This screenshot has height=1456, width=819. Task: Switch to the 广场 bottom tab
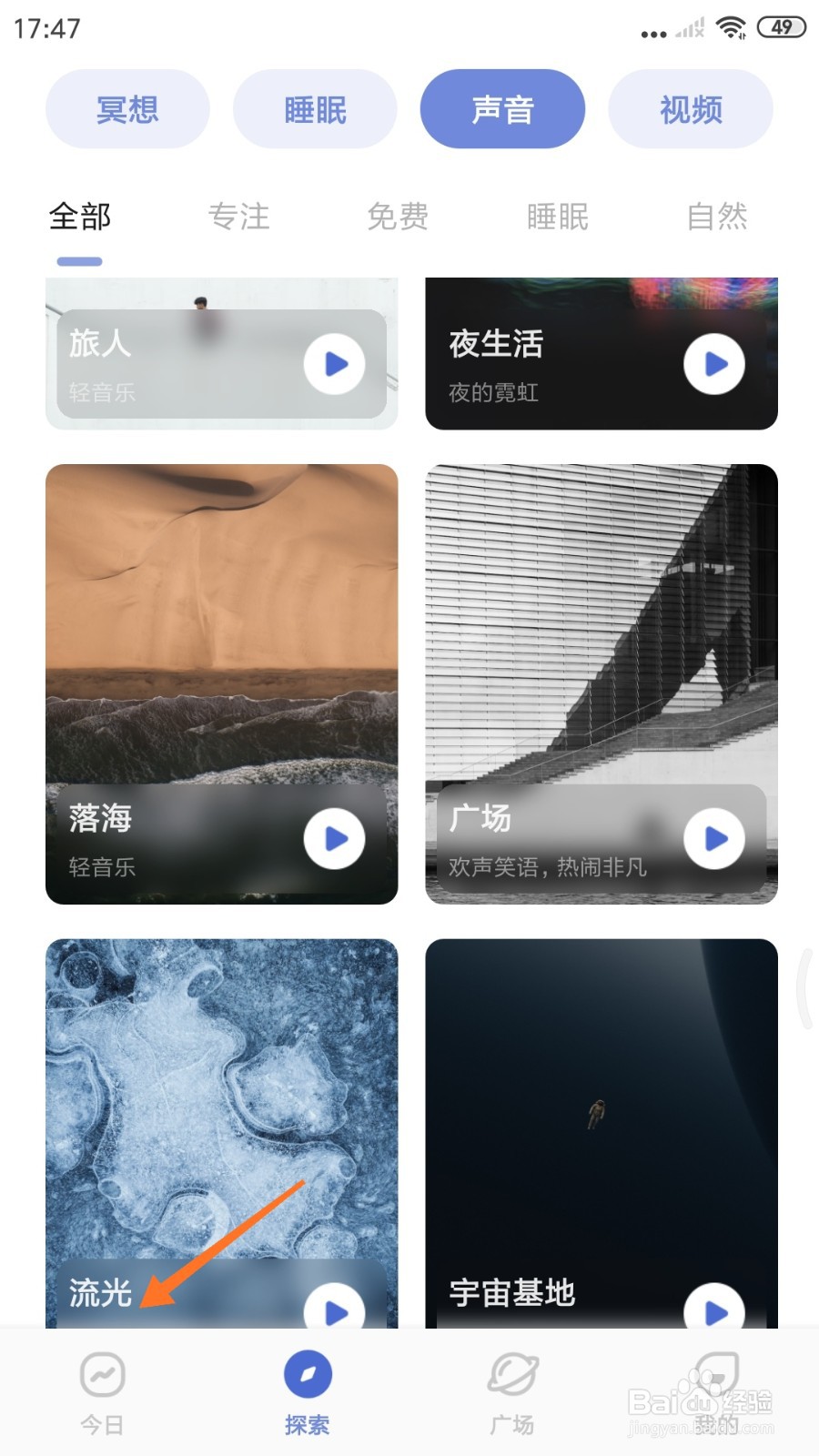point(511,1392)
